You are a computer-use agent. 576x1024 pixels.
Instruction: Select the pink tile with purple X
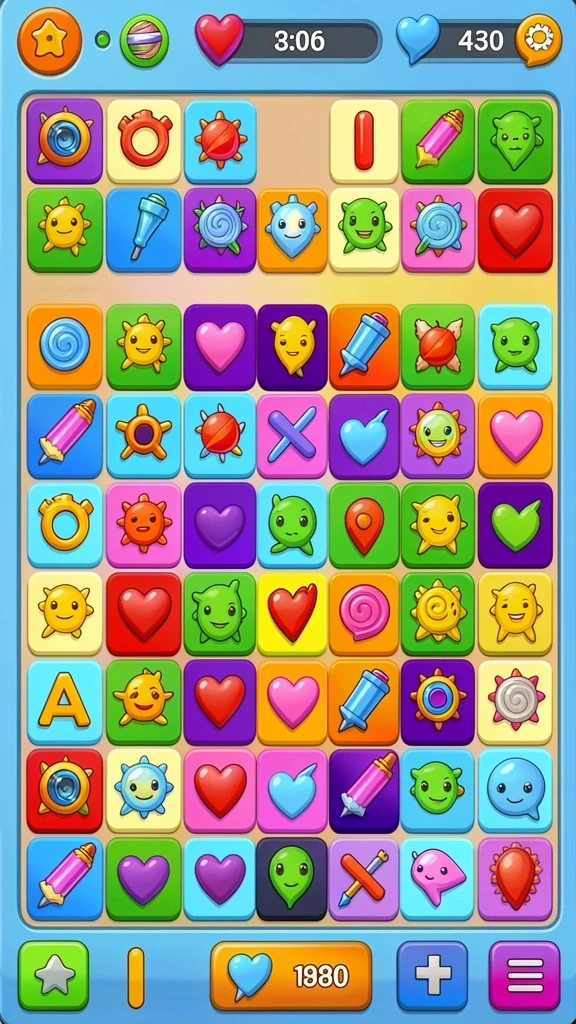292,436
